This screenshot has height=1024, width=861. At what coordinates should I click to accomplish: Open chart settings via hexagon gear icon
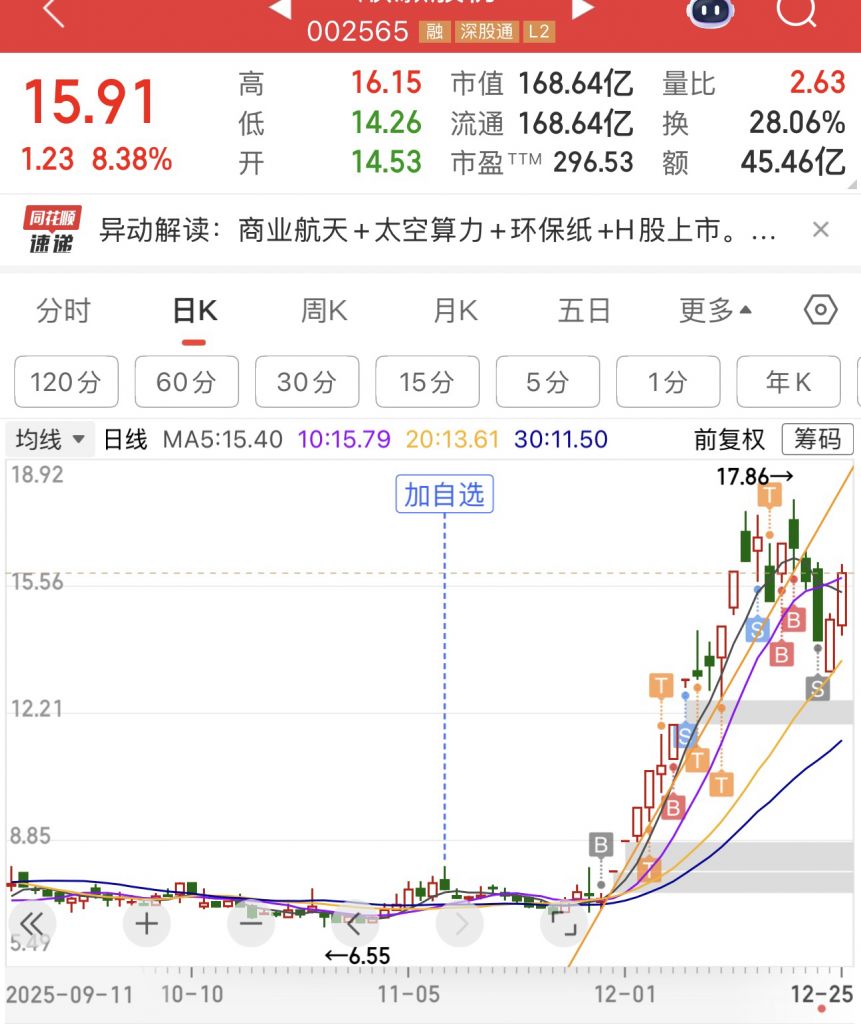[x=822, y=311]
